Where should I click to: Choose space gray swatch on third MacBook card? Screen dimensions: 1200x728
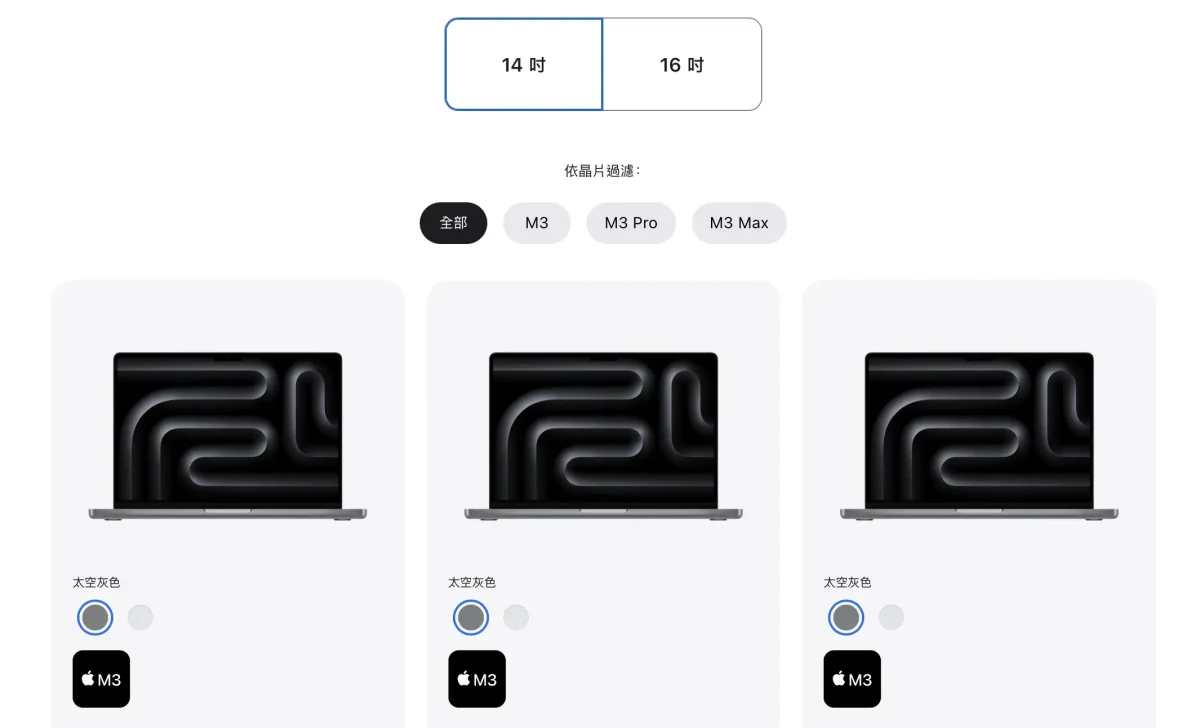click(846, 617)
